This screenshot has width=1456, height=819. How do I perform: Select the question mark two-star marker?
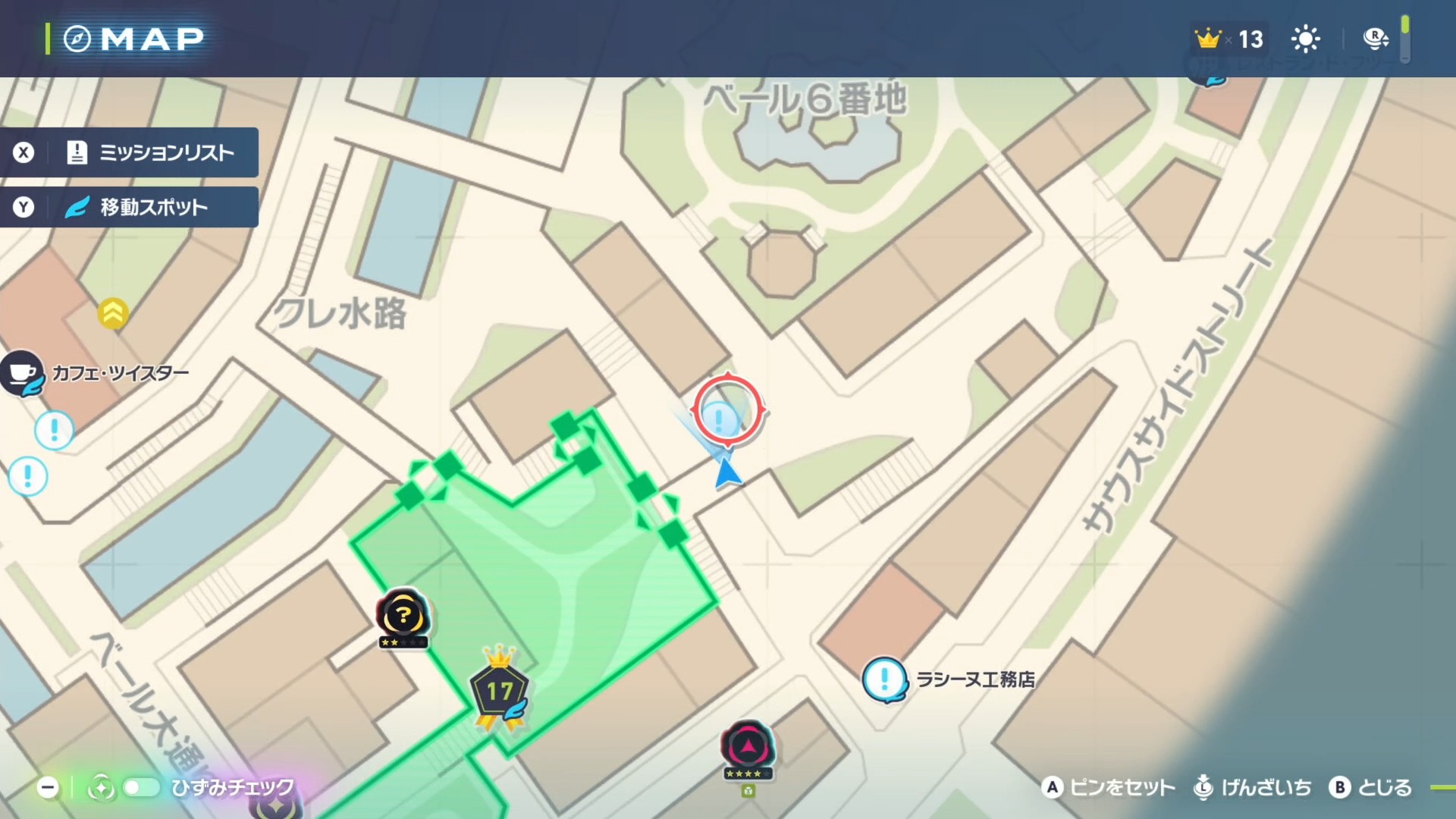click(x=403, y=617)
